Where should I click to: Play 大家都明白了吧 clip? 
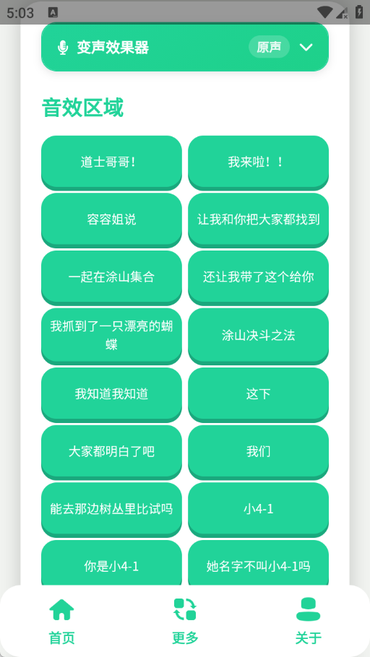point(111,452)
